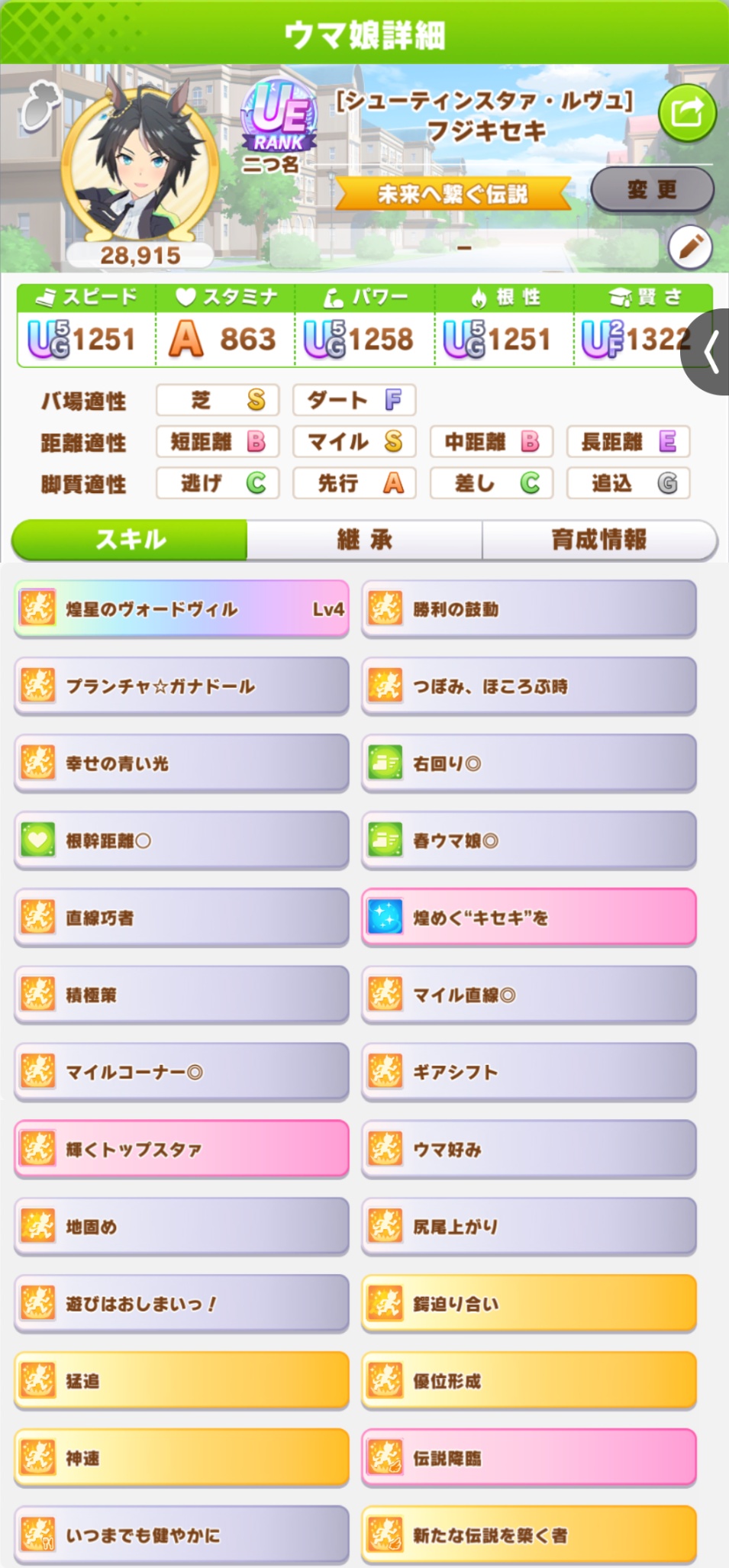View details of 右回り◎ skill
Image resolution: width=729 pixels, height=1568 pixels.
click(x=529, y=763)
